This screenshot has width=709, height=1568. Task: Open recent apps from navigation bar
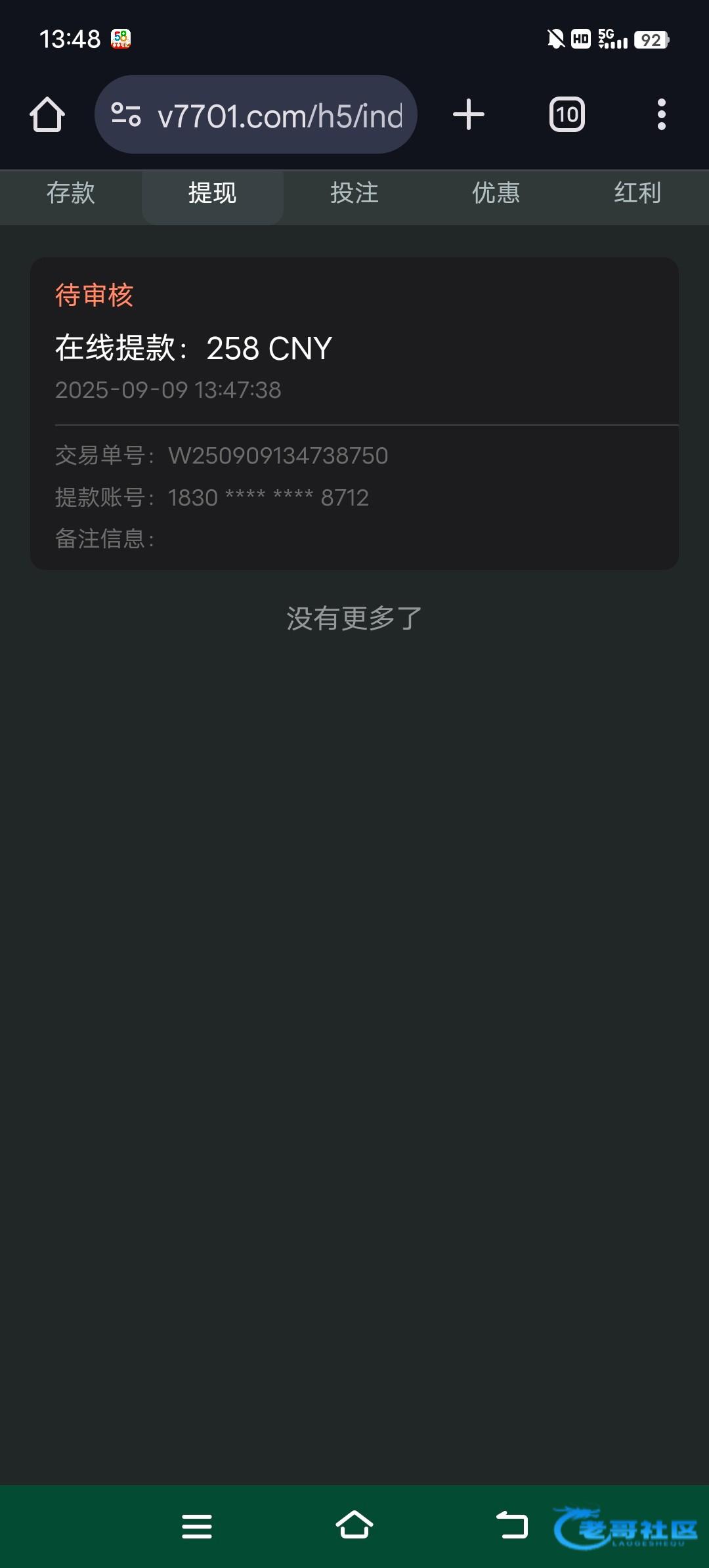click(x=197, y=1526)
